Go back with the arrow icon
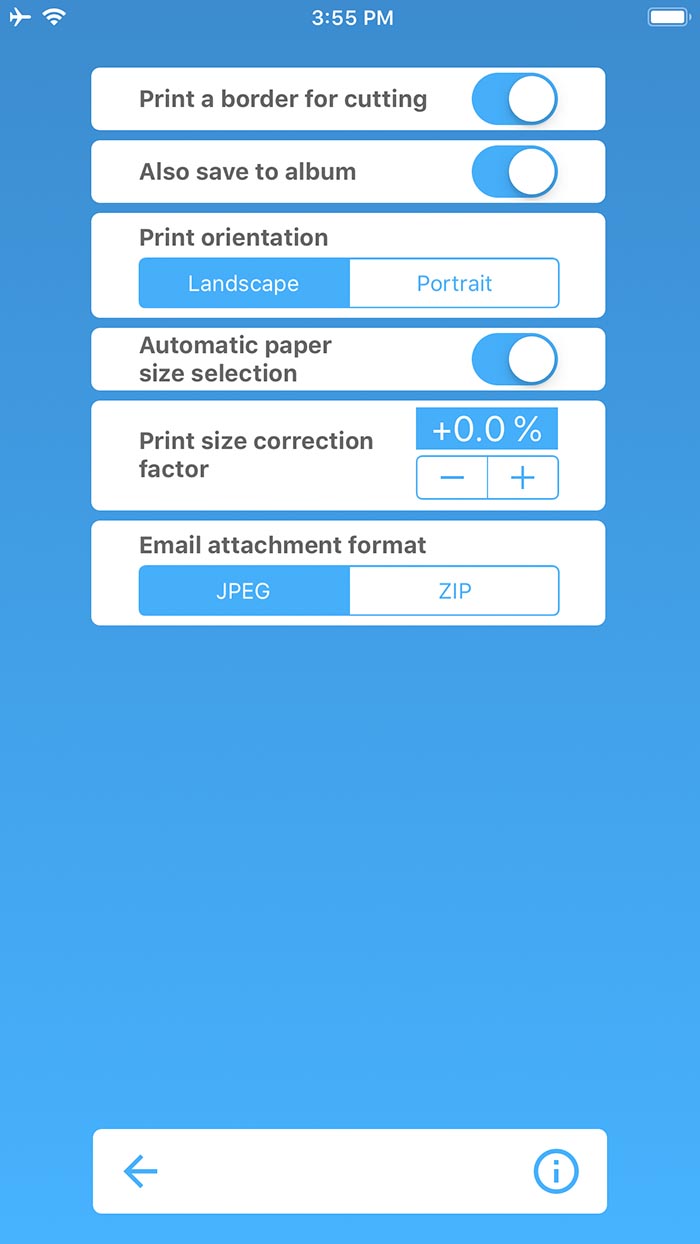Screen dimensions: 700x1244 click(x=141, y=1171)
